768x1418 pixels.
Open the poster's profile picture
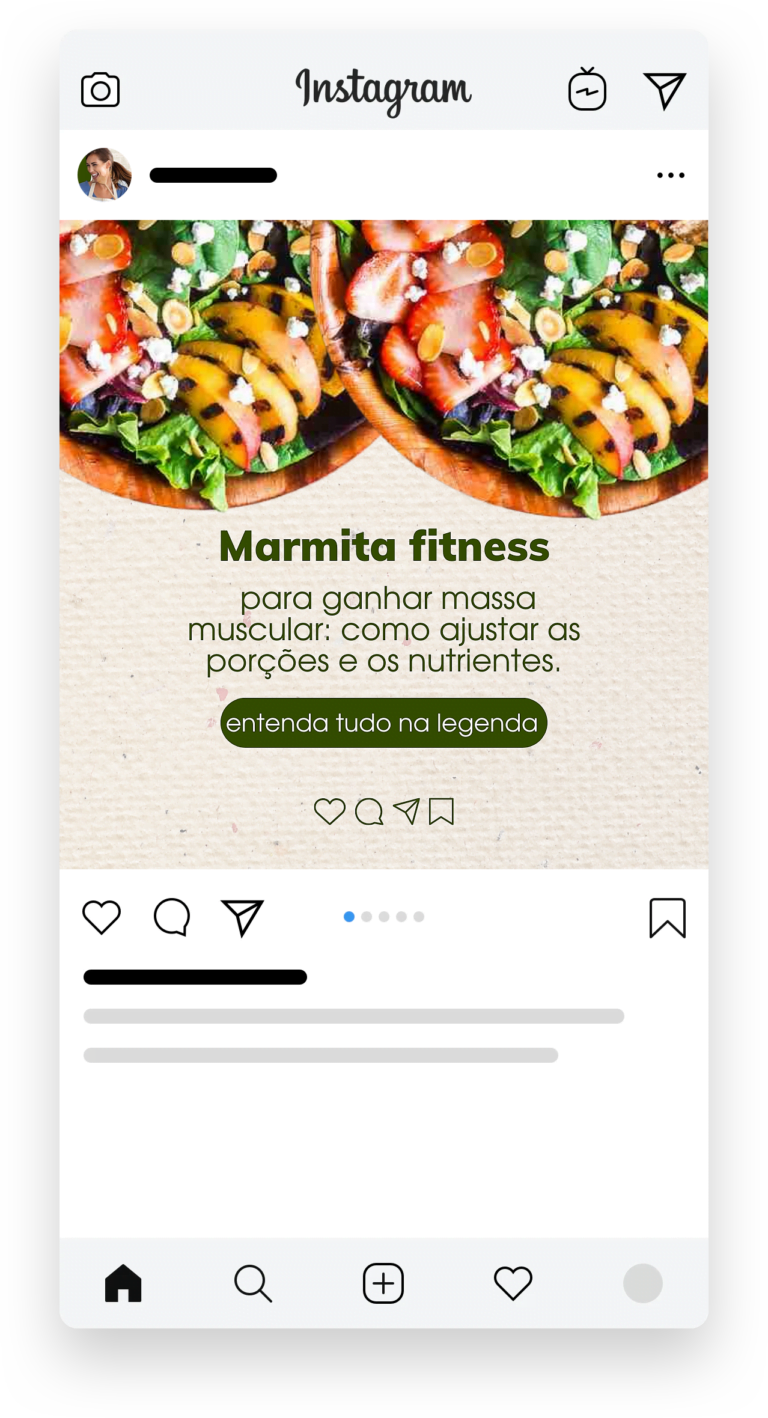pyautogui.click(x=104, y=175)
